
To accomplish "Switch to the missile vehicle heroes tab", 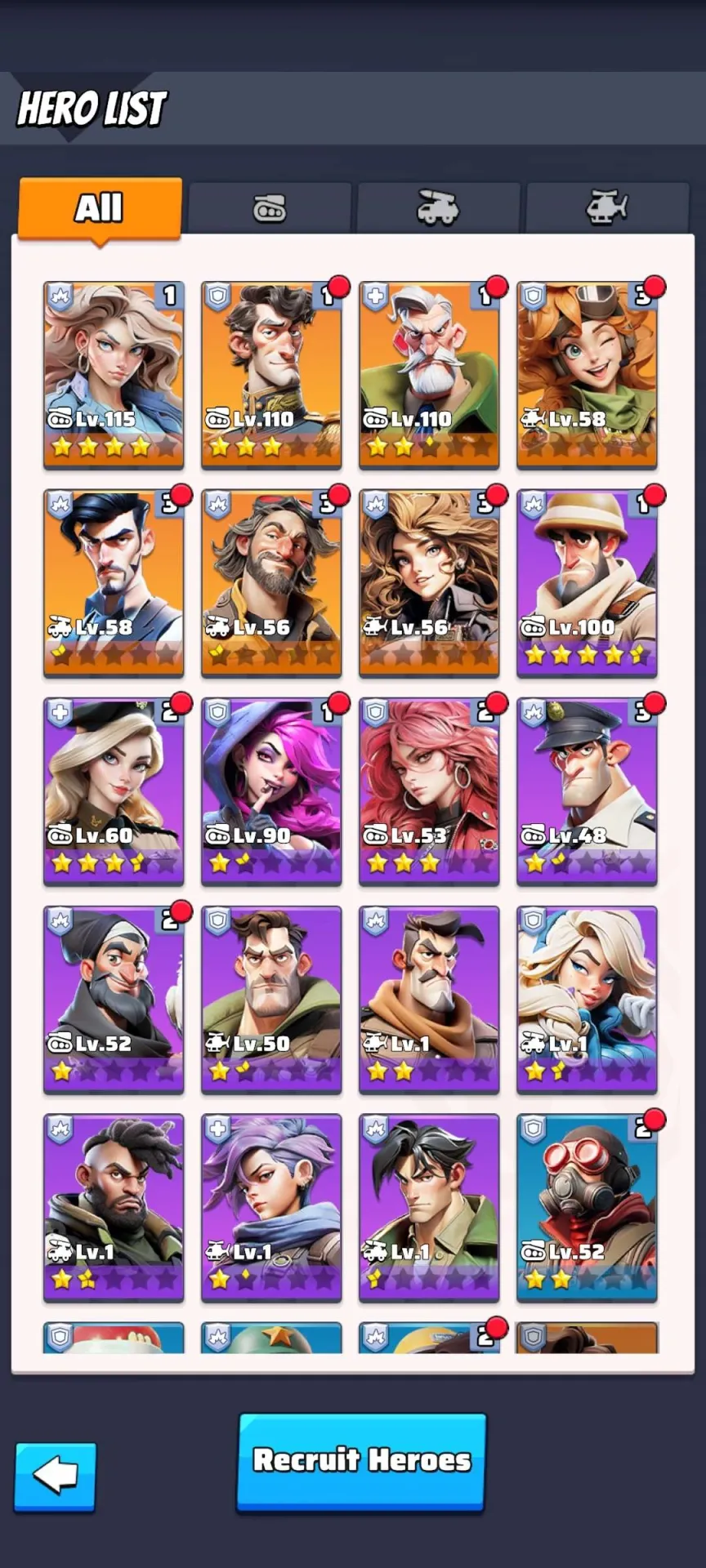I will [x=438, y=208].
